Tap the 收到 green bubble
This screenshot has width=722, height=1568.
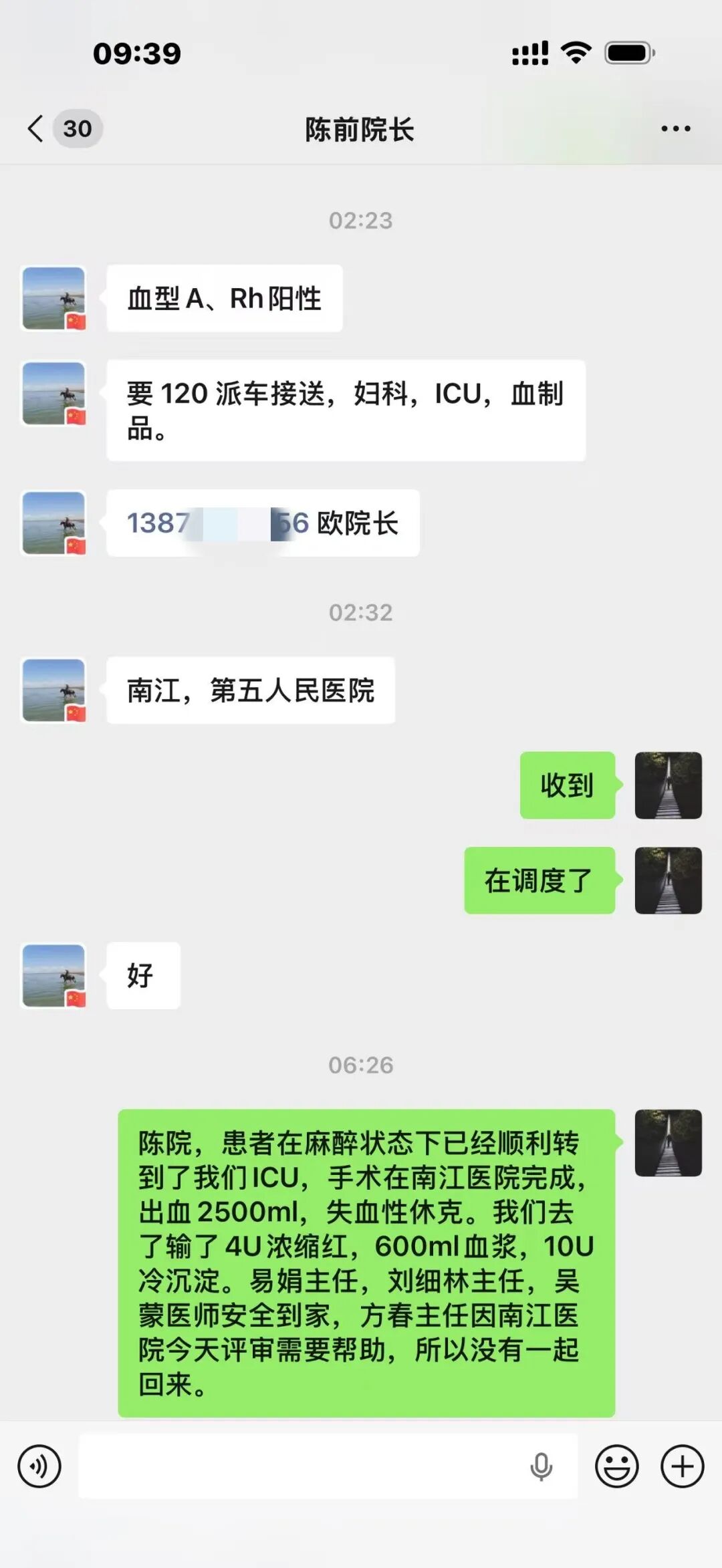pyautogui.click(x=566, y=786)
